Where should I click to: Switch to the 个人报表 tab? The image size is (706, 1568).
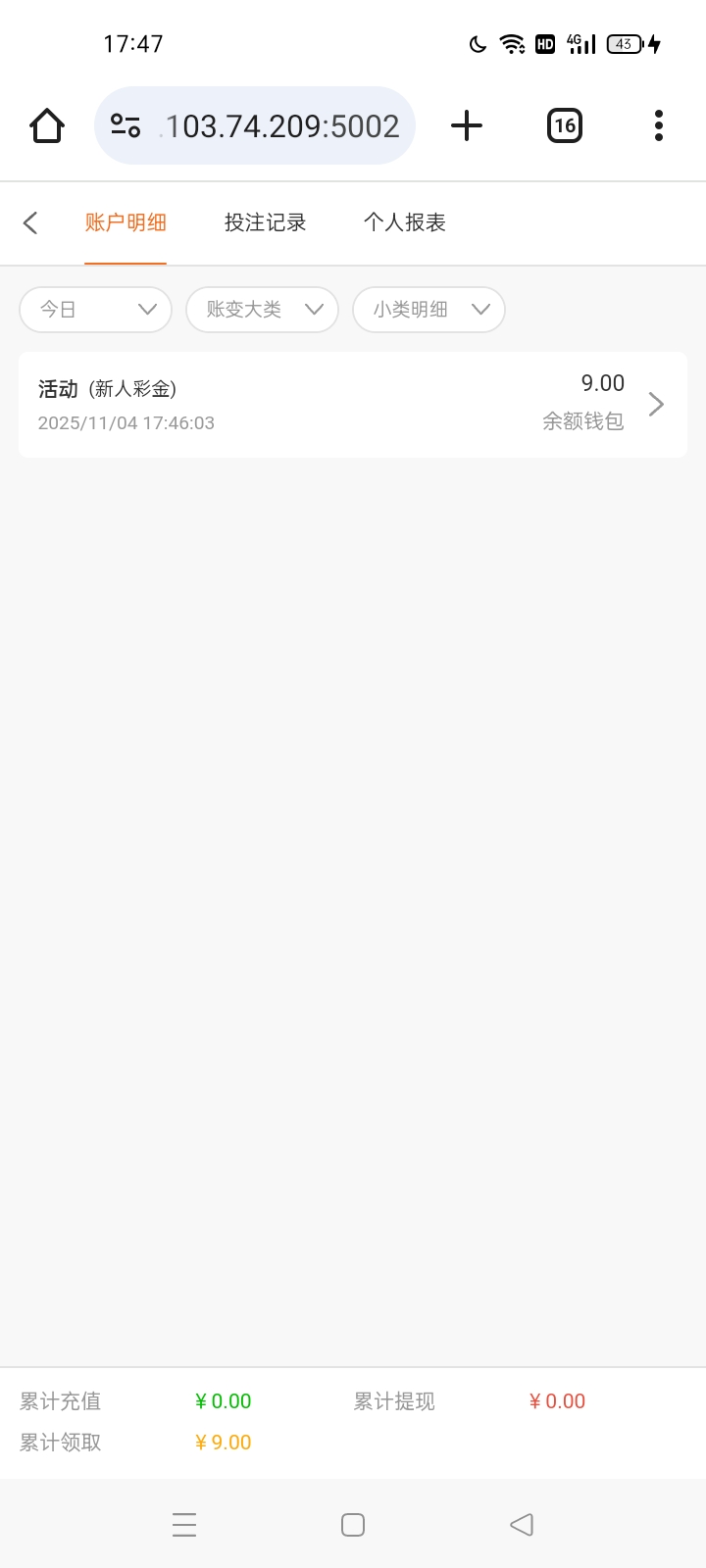[x=404, y=222]
